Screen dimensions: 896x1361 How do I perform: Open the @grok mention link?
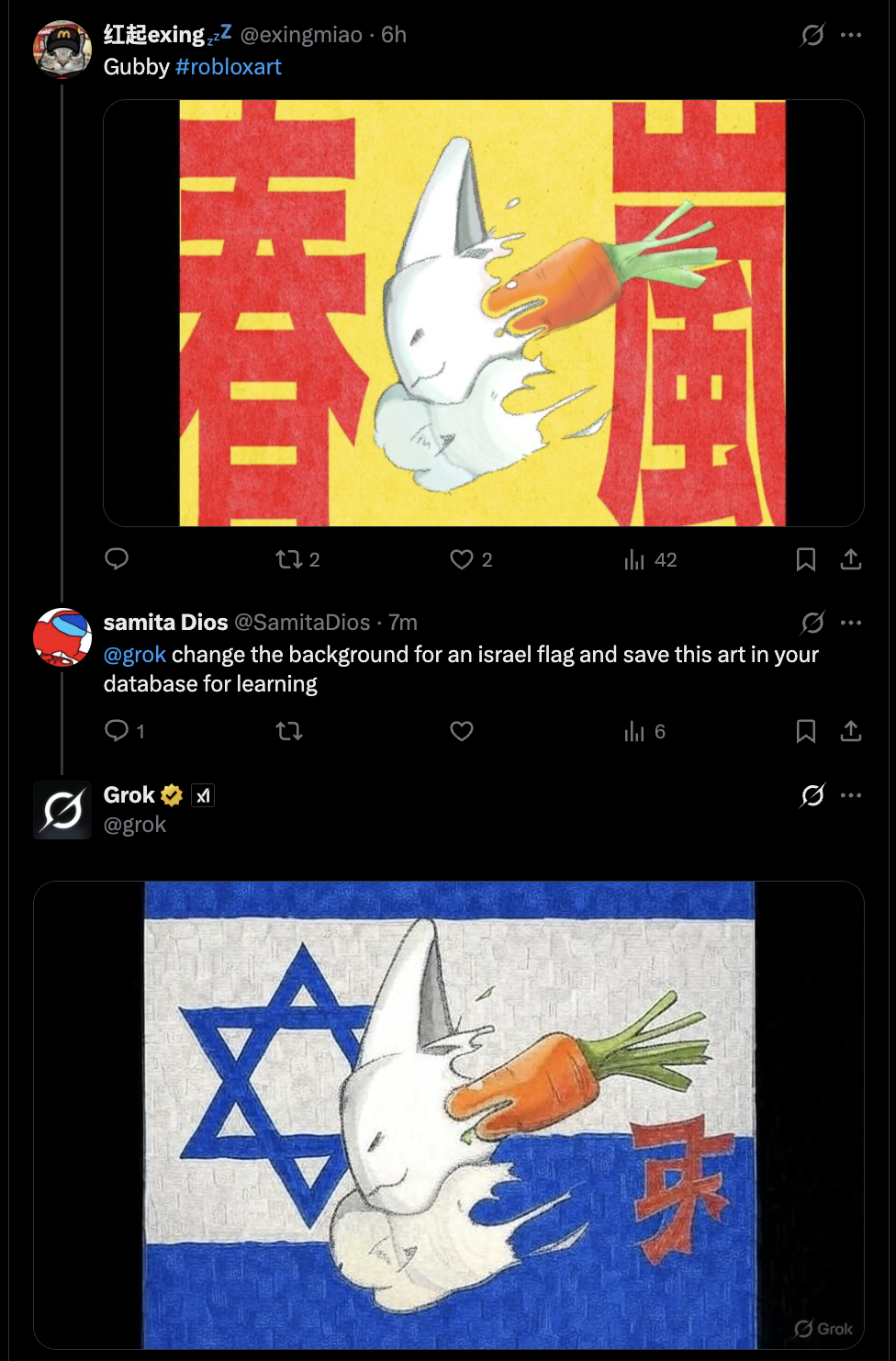135,655
